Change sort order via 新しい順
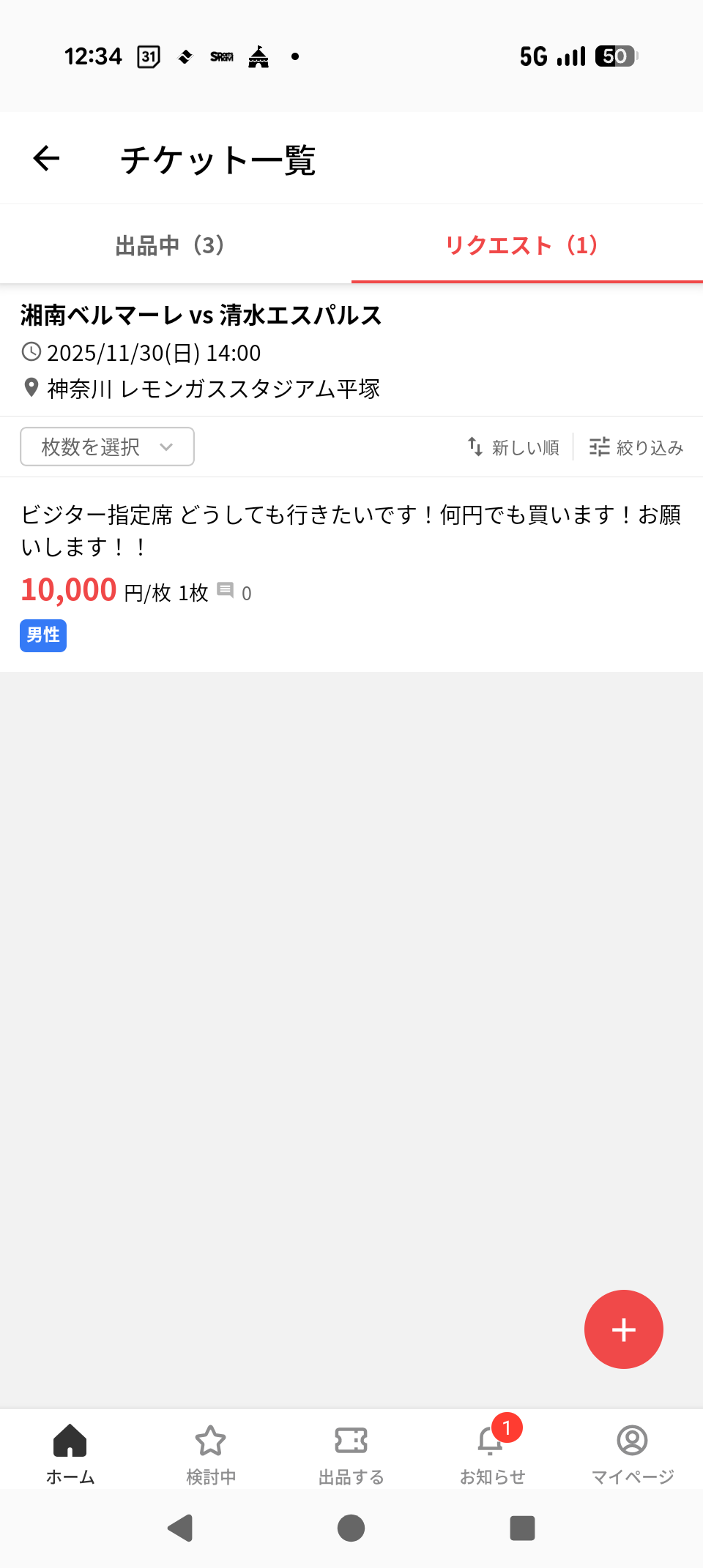This screenshot has height=1568, width=703. pos(514,447)
